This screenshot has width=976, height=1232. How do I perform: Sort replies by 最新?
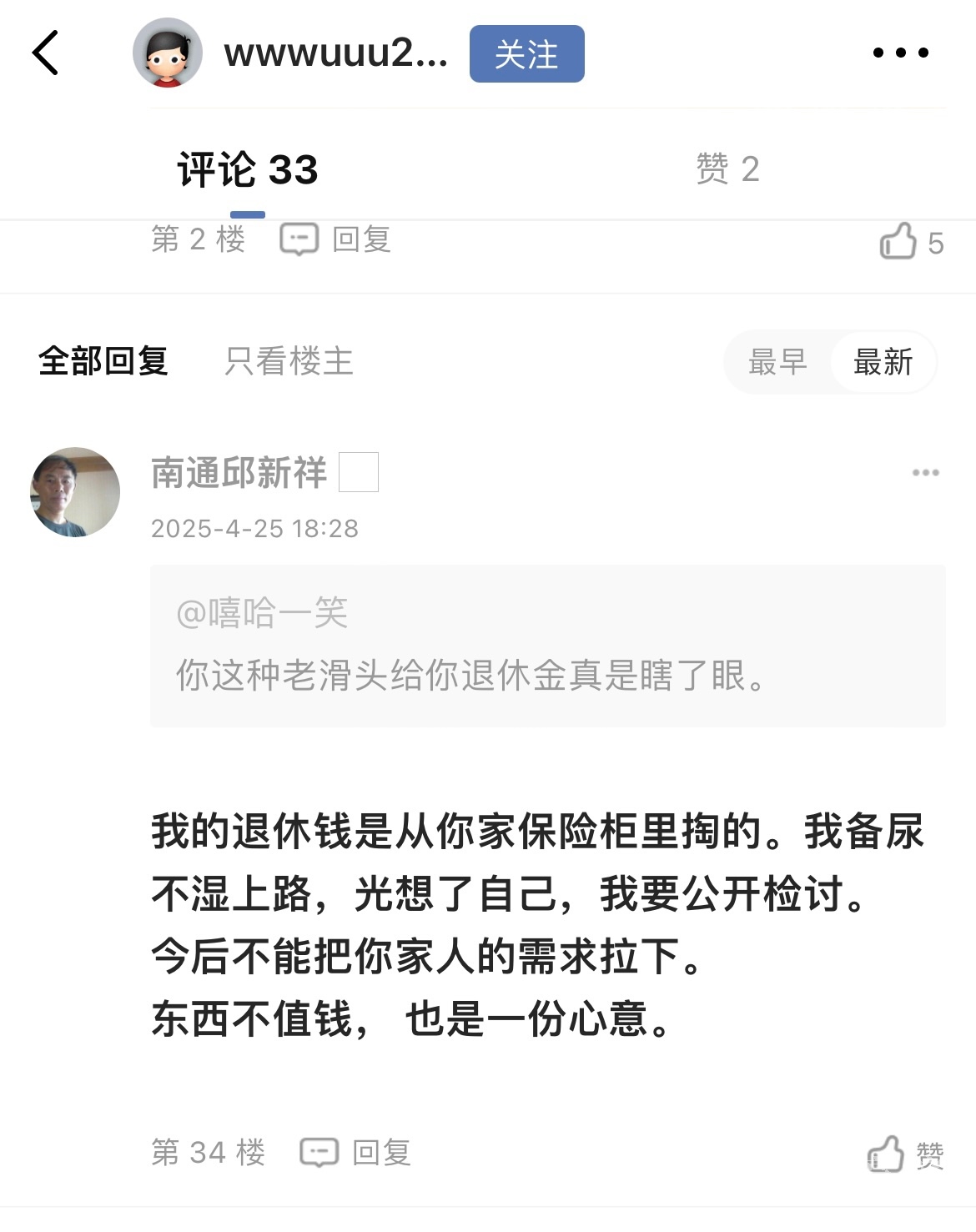coord(883,362)
